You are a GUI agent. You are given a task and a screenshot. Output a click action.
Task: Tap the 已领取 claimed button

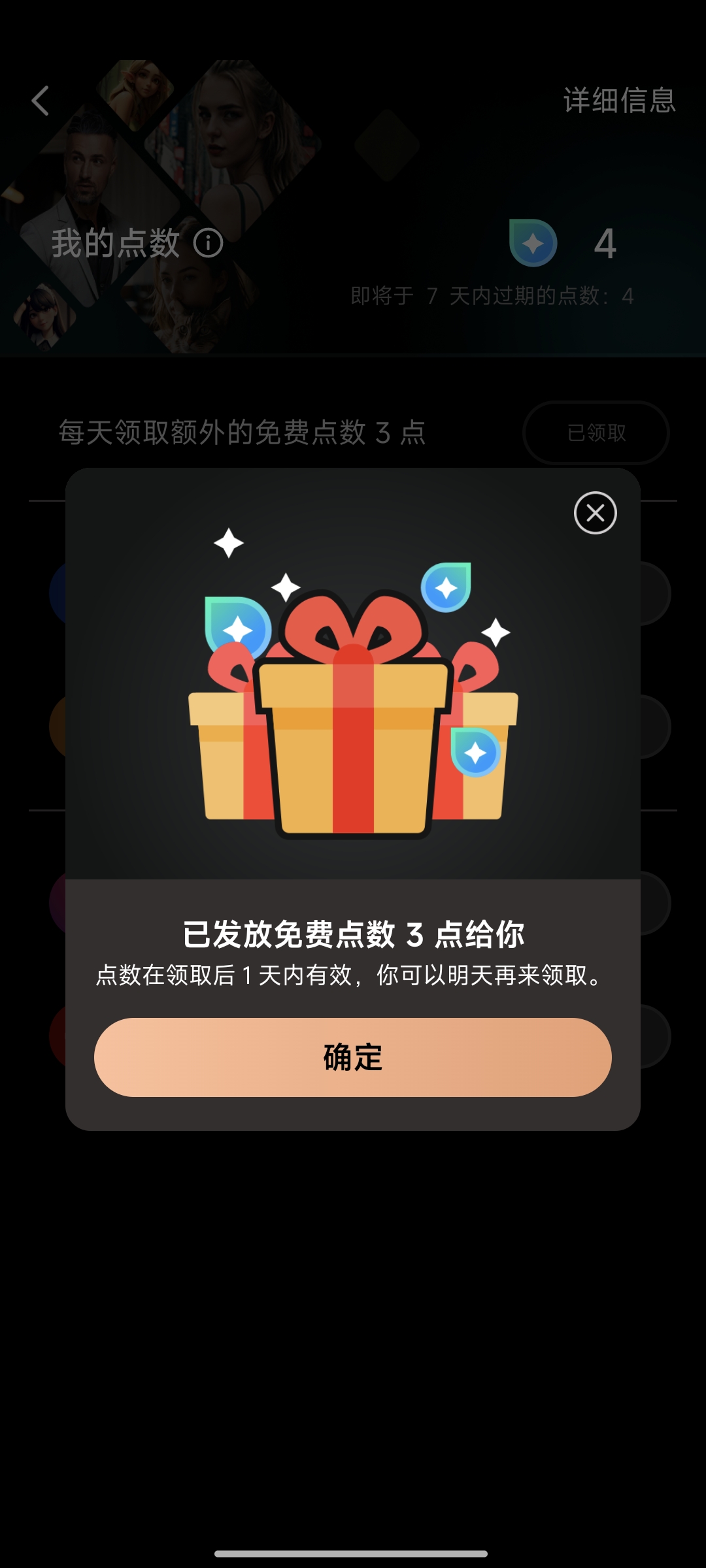click(x=596, y=433)
